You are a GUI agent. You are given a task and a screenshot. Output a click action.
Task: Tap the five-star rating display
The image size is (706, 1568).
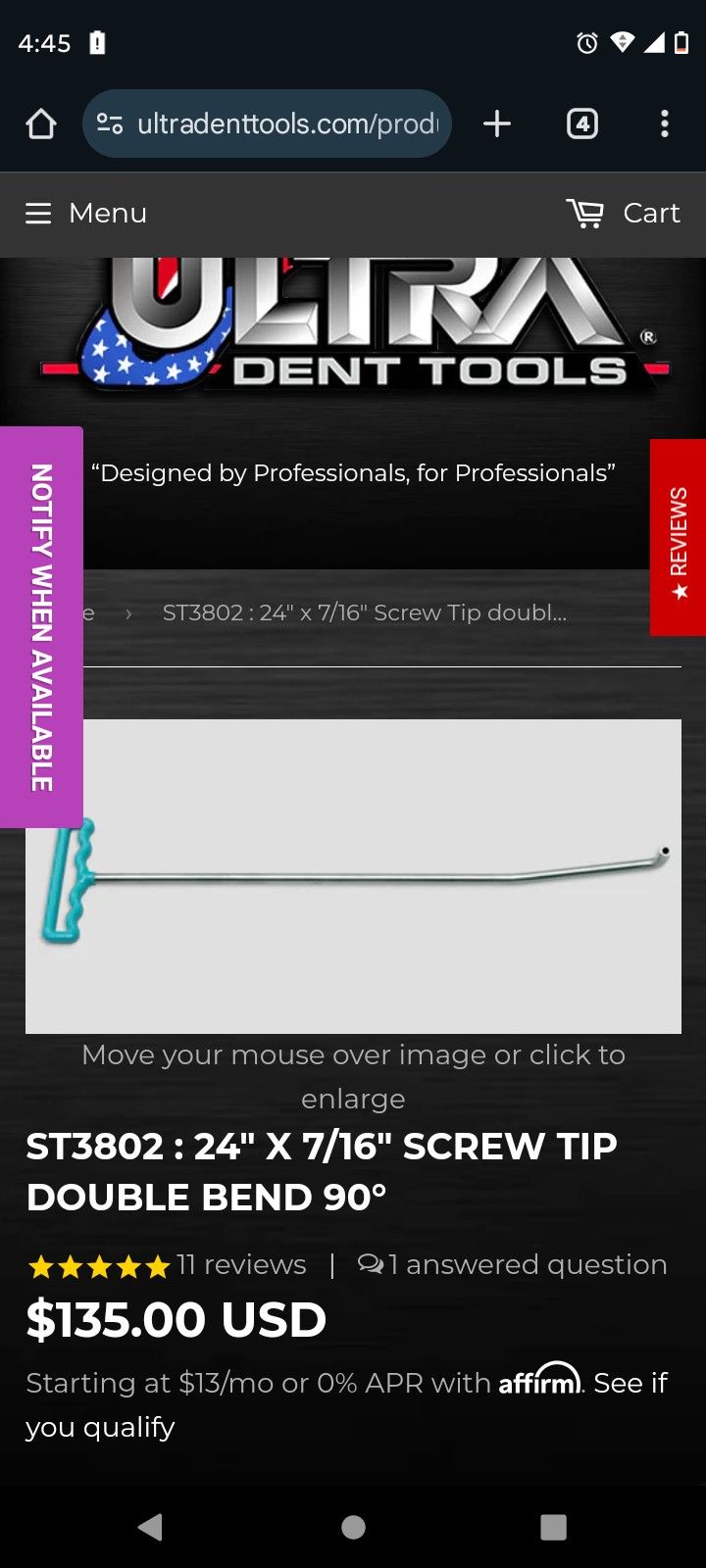[x=98, y=1264]
